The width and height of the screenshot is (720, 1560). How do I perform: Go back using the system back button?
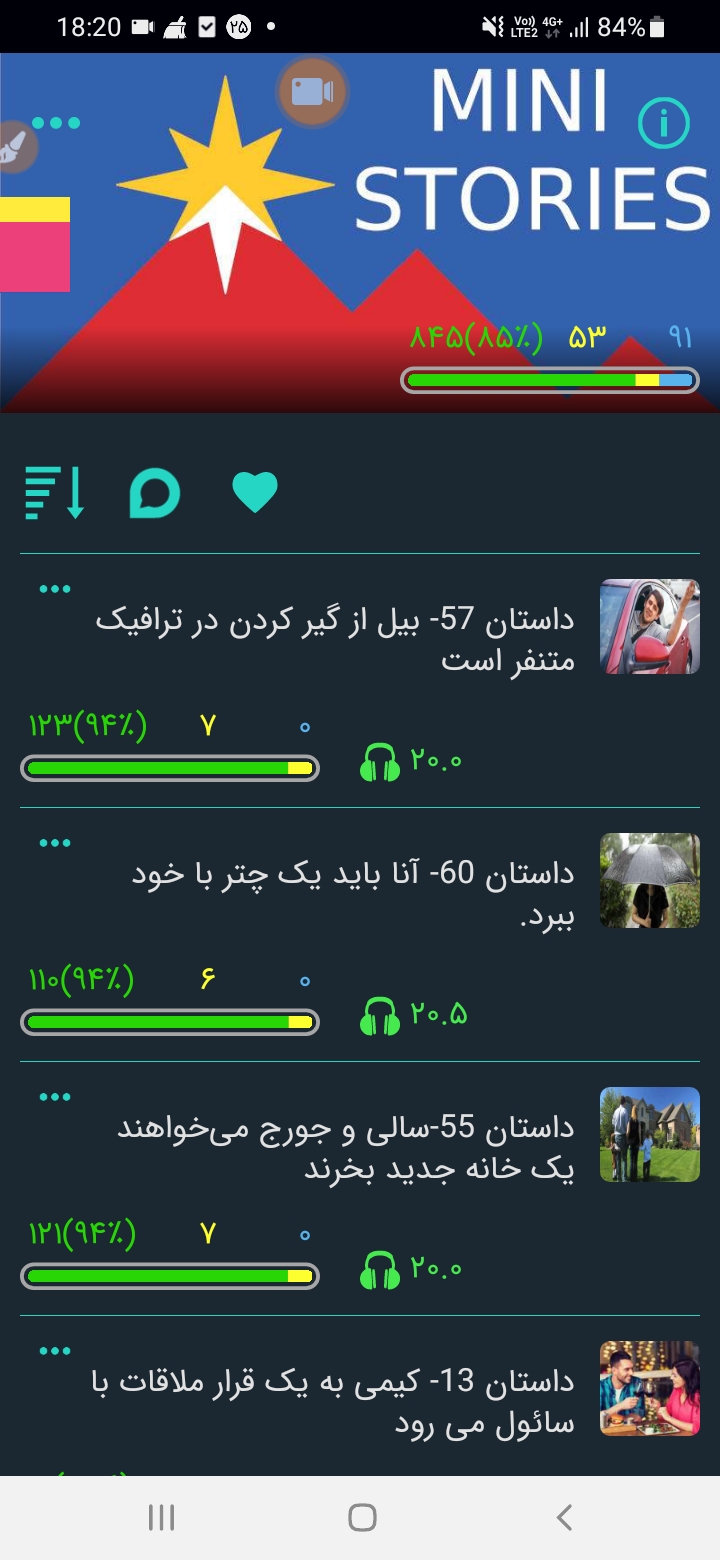point(564,1517)
